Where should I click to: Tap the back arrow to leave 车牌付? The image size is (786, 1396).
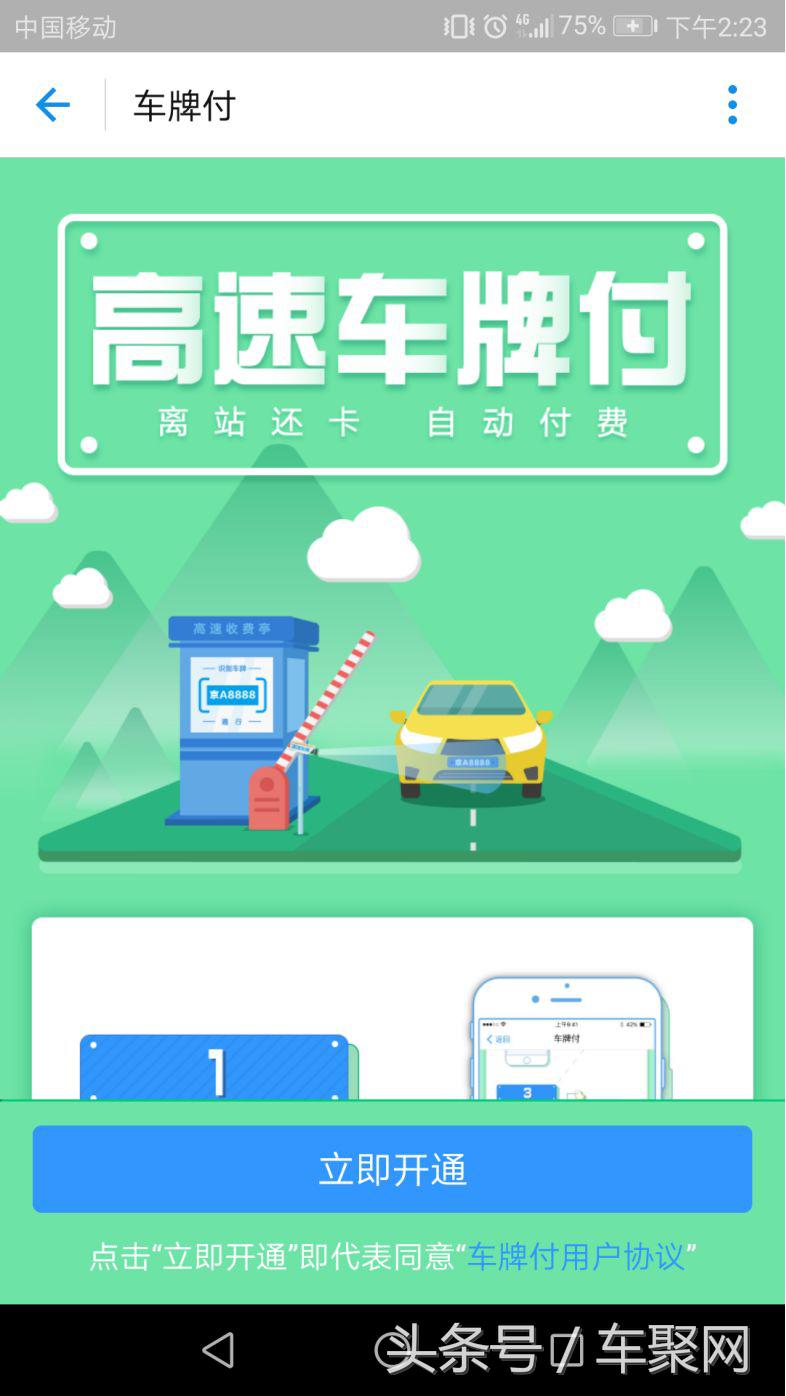pos(52,104)
